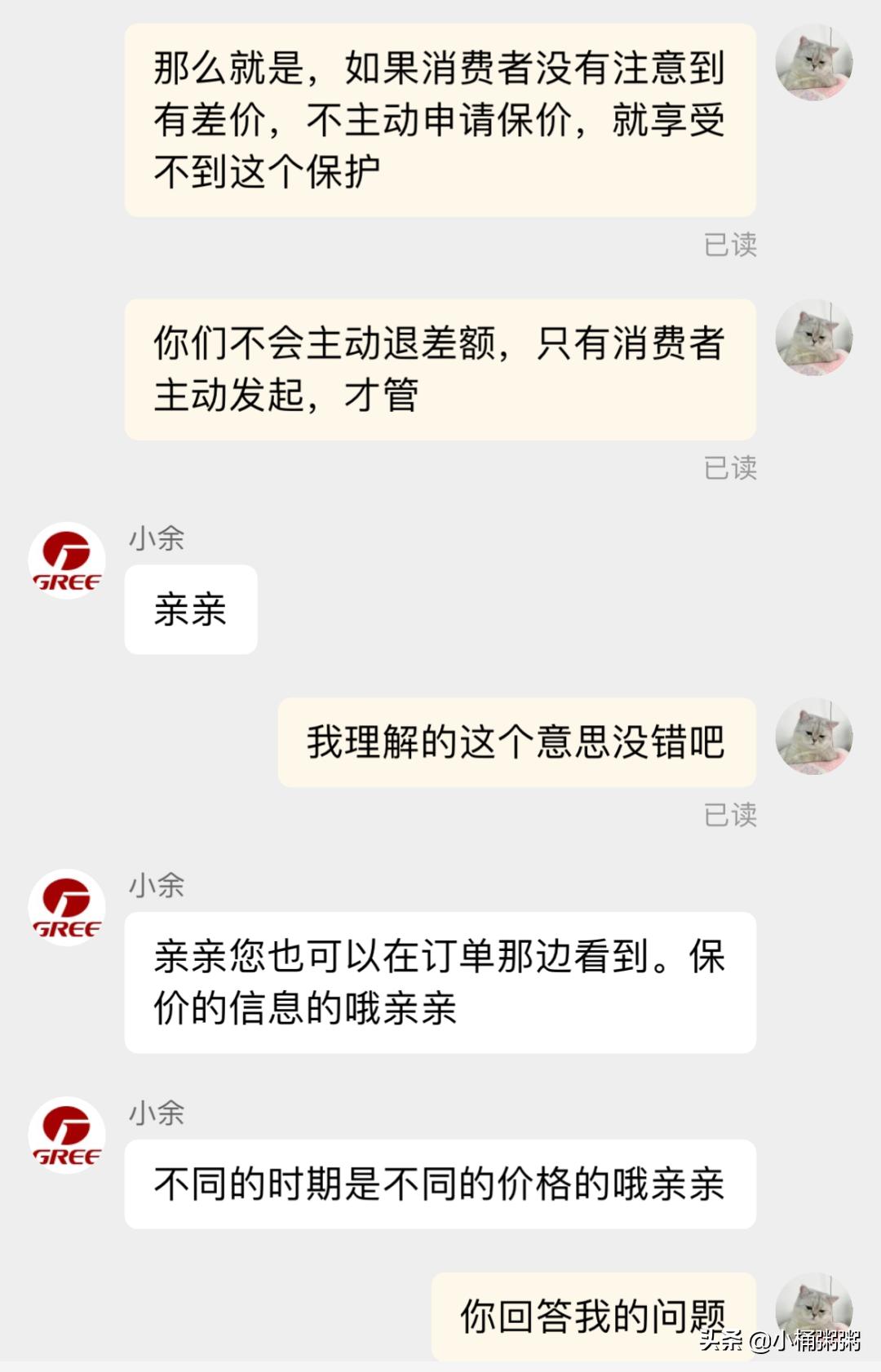Open the GREE avatar beside the 保价信息 reply
The image size is (881, 1372).
coord(67,907)
